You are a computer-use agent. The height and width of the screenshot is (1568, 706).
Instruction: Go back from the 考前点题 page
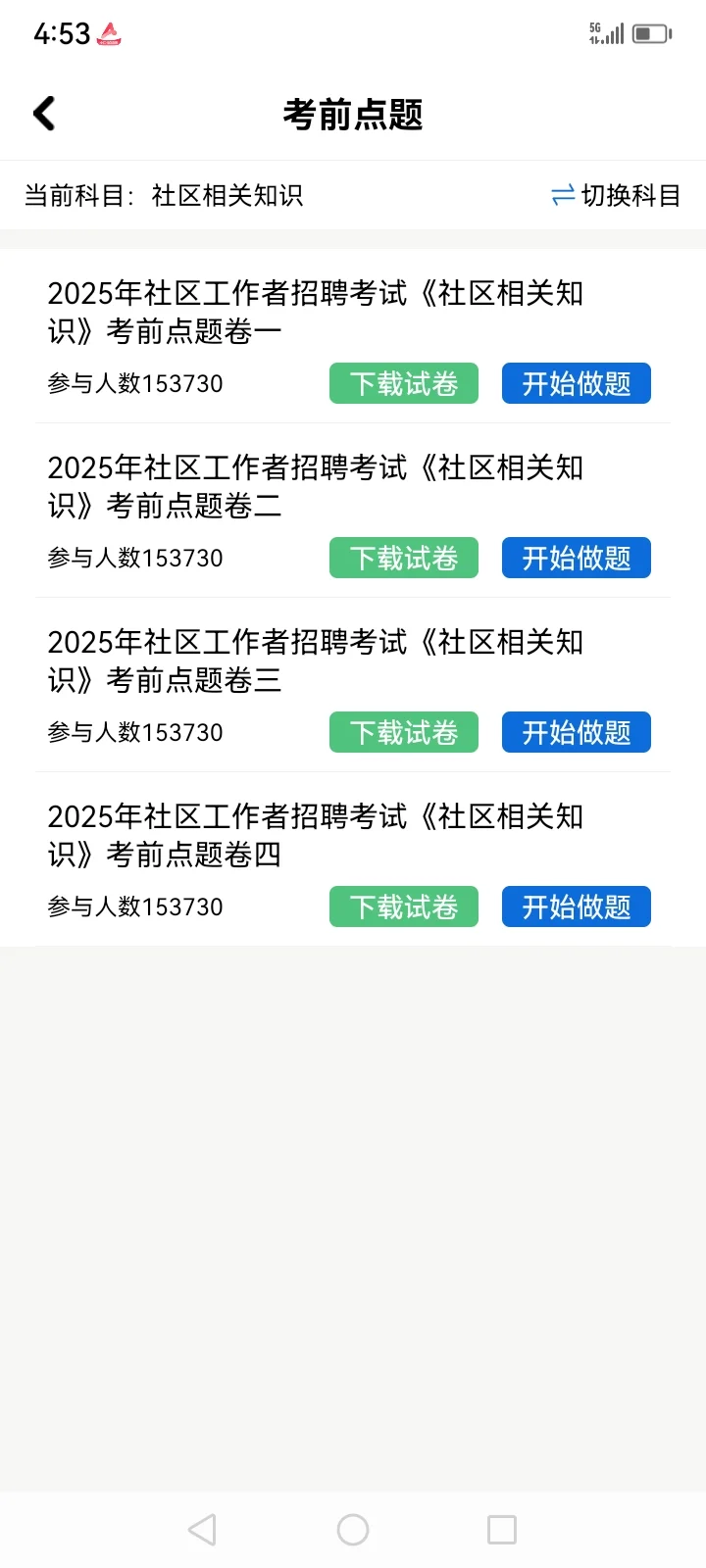44,114
